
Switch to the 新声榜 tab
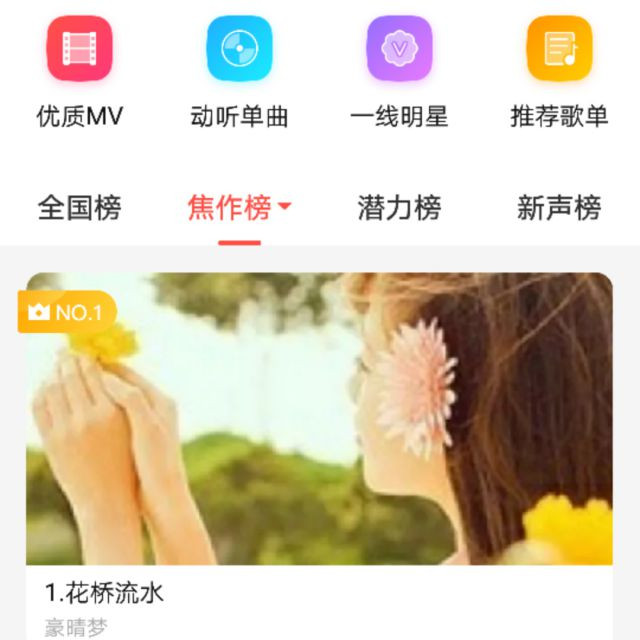point(559,208)
